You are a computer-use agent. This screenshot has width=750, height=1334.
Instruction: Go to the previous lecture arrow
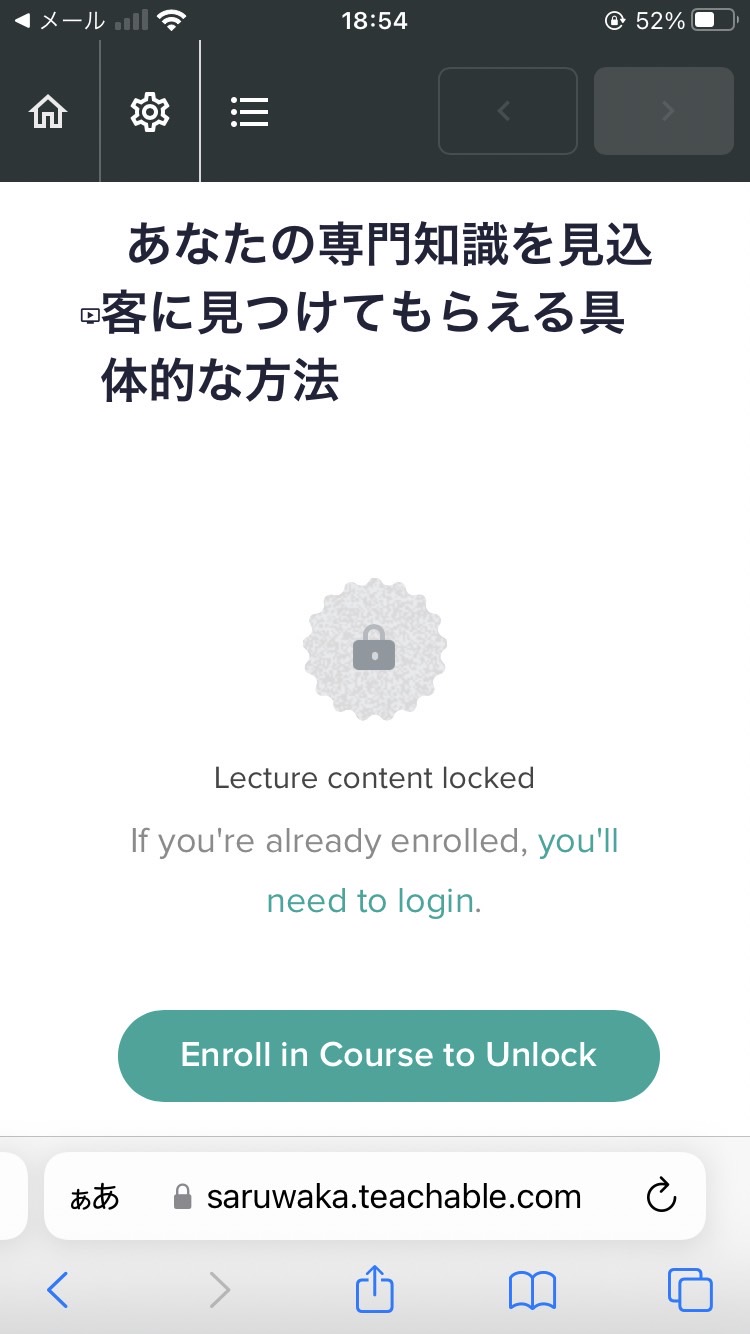508,111
